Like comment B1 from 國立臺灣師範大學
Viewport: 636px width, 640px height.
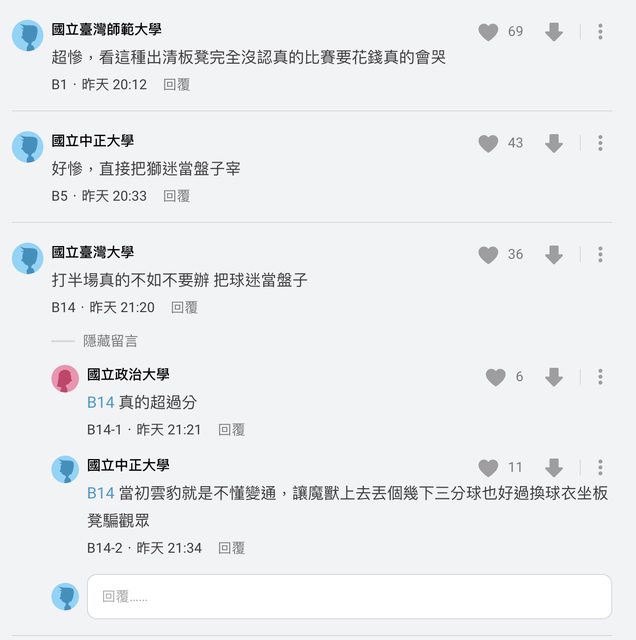pos(488,32)
